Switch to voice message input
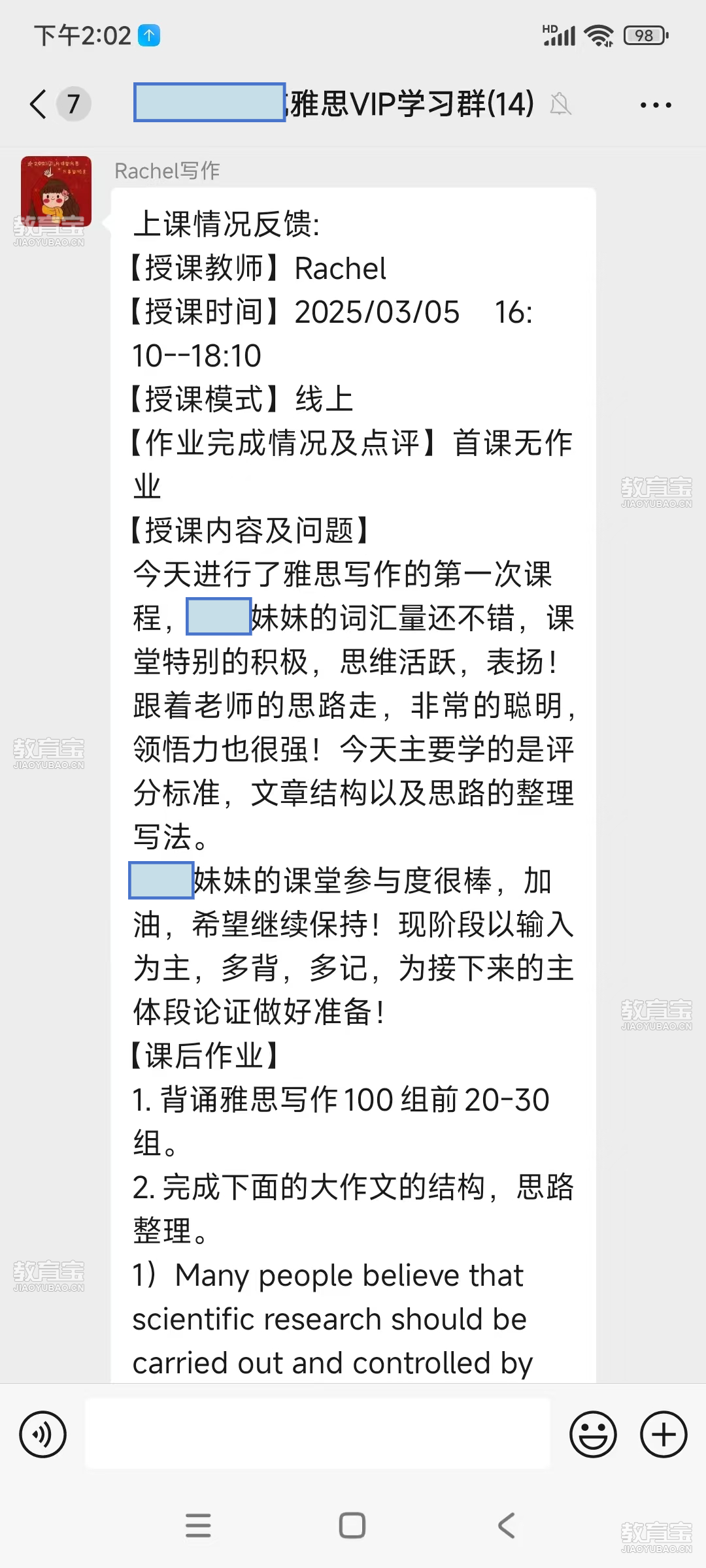The image size is (706, 1568). pyautogui.click(x=43, y=1435)
